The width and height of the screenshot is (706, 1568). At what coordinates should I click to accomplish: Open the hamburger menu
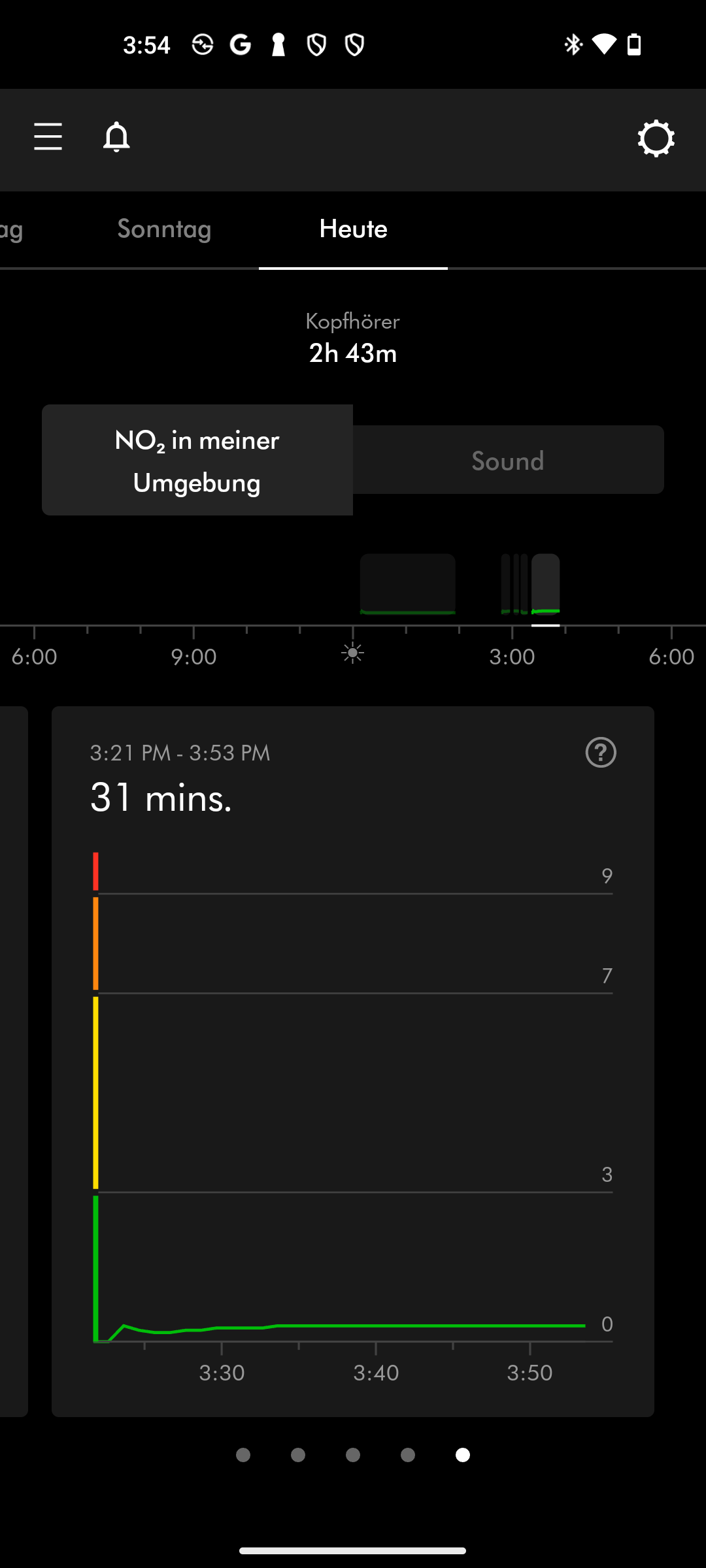click(x=48, y=137)
